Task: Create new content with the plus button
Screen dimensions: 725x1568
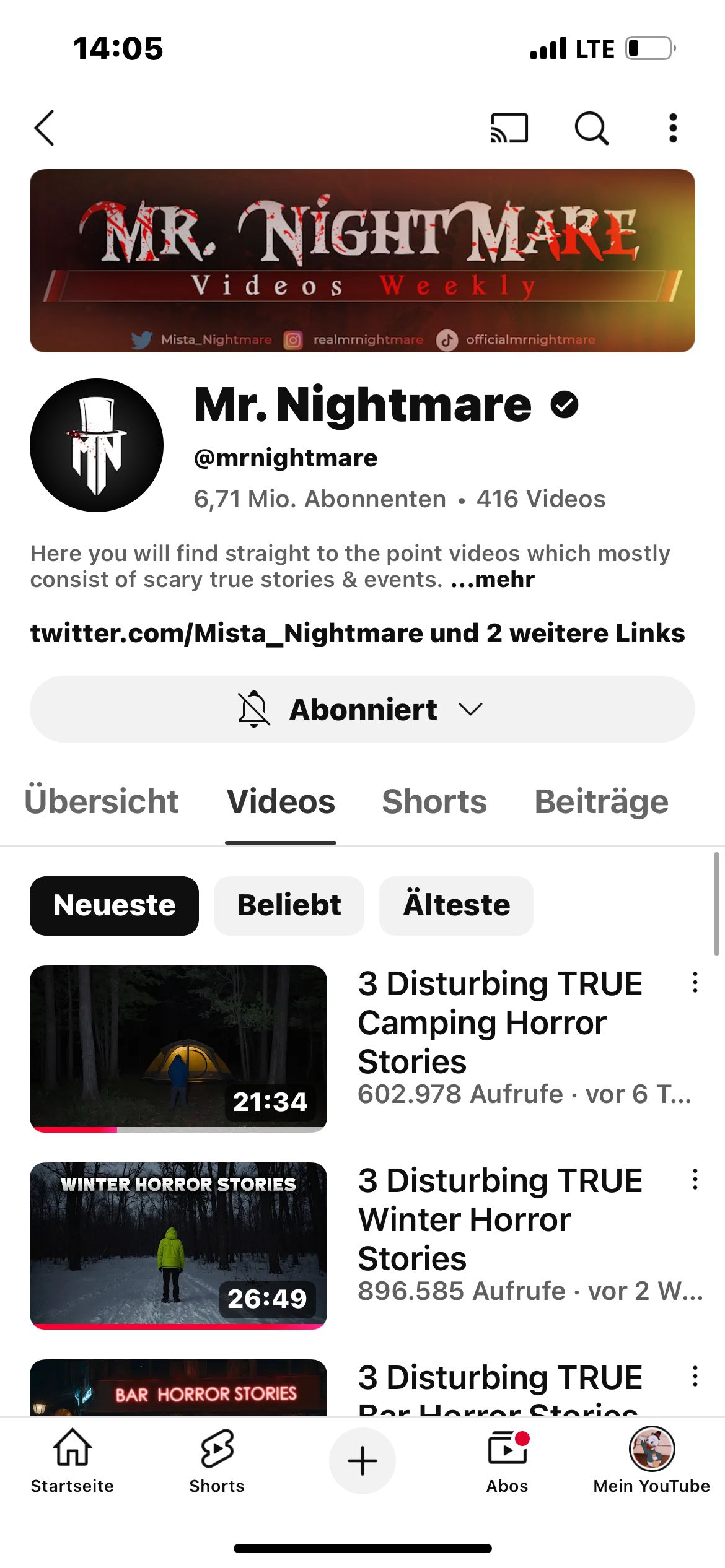Action: [362, 1461]
